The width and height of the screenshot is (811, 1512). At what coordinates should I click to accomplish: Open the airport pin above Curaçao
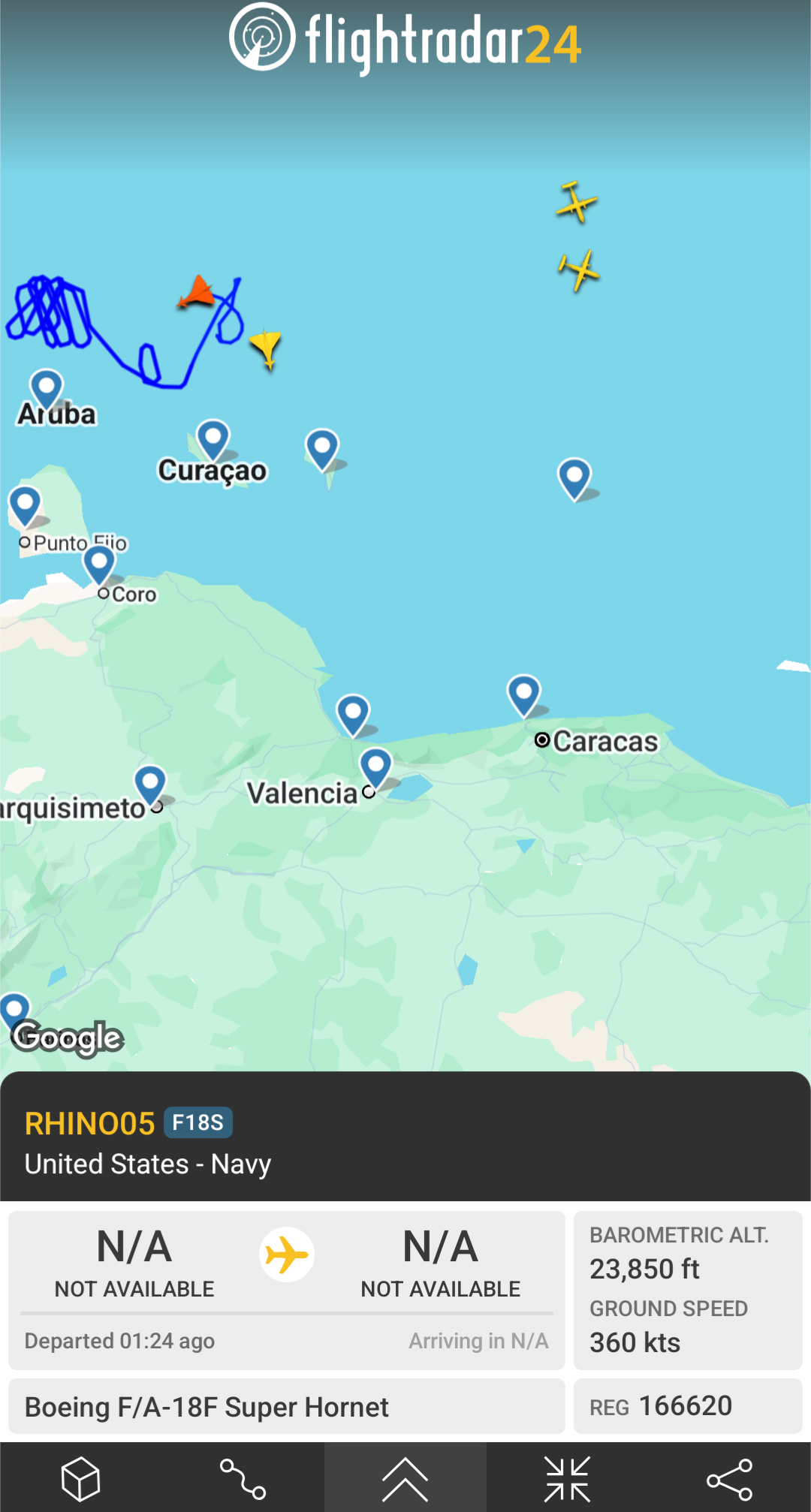click(213, 438)
